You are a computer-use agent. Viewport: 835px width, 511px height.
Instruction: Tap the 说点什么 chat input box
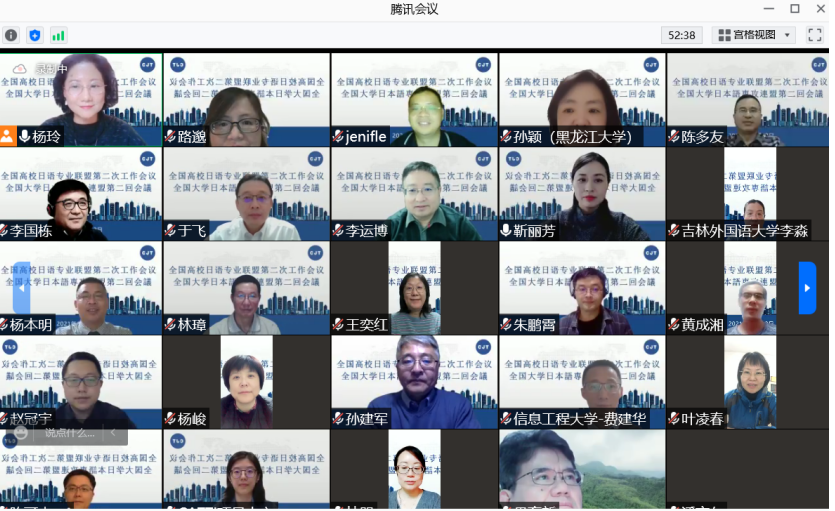(x=70, y=433)
